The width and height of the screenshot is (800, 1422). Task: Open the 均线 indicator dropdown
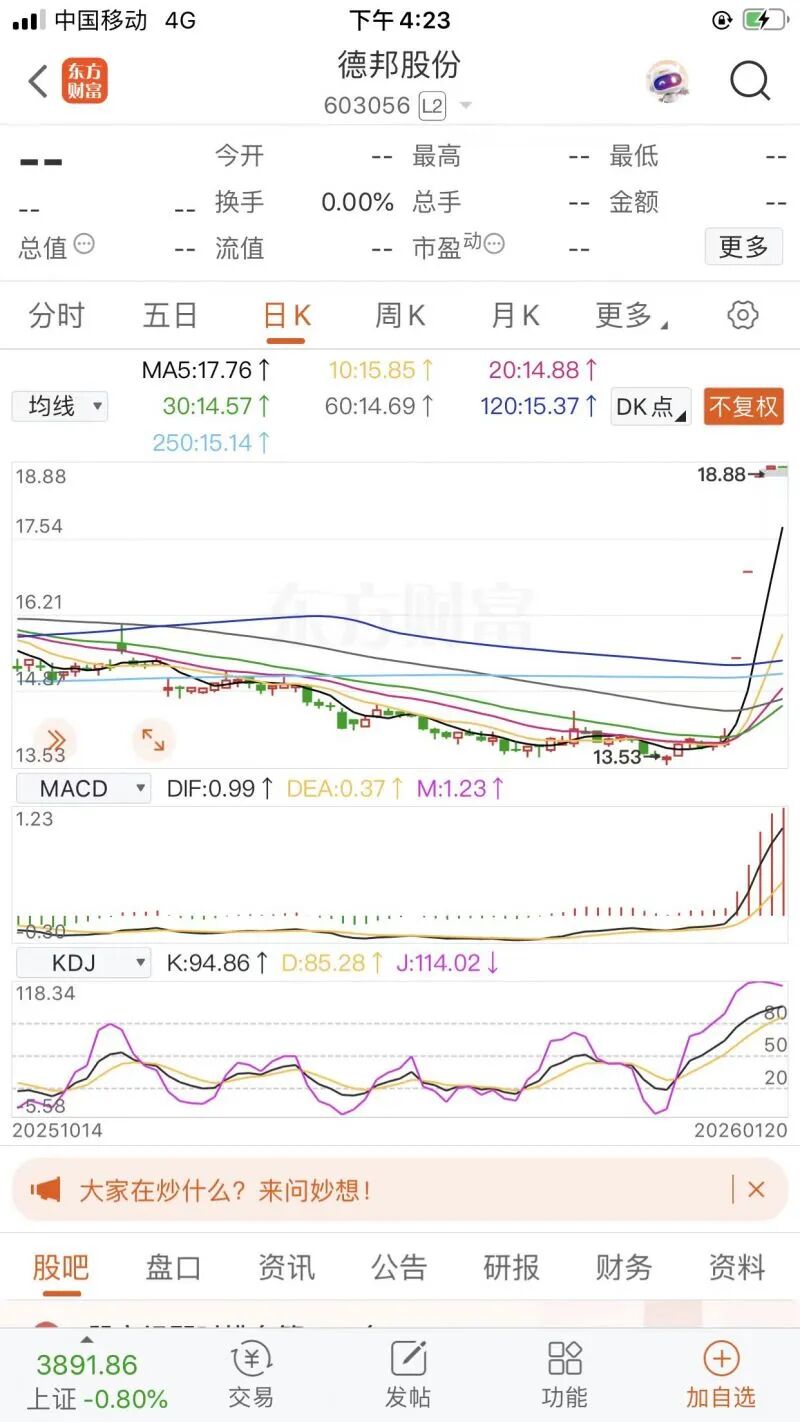coord(60,406)
